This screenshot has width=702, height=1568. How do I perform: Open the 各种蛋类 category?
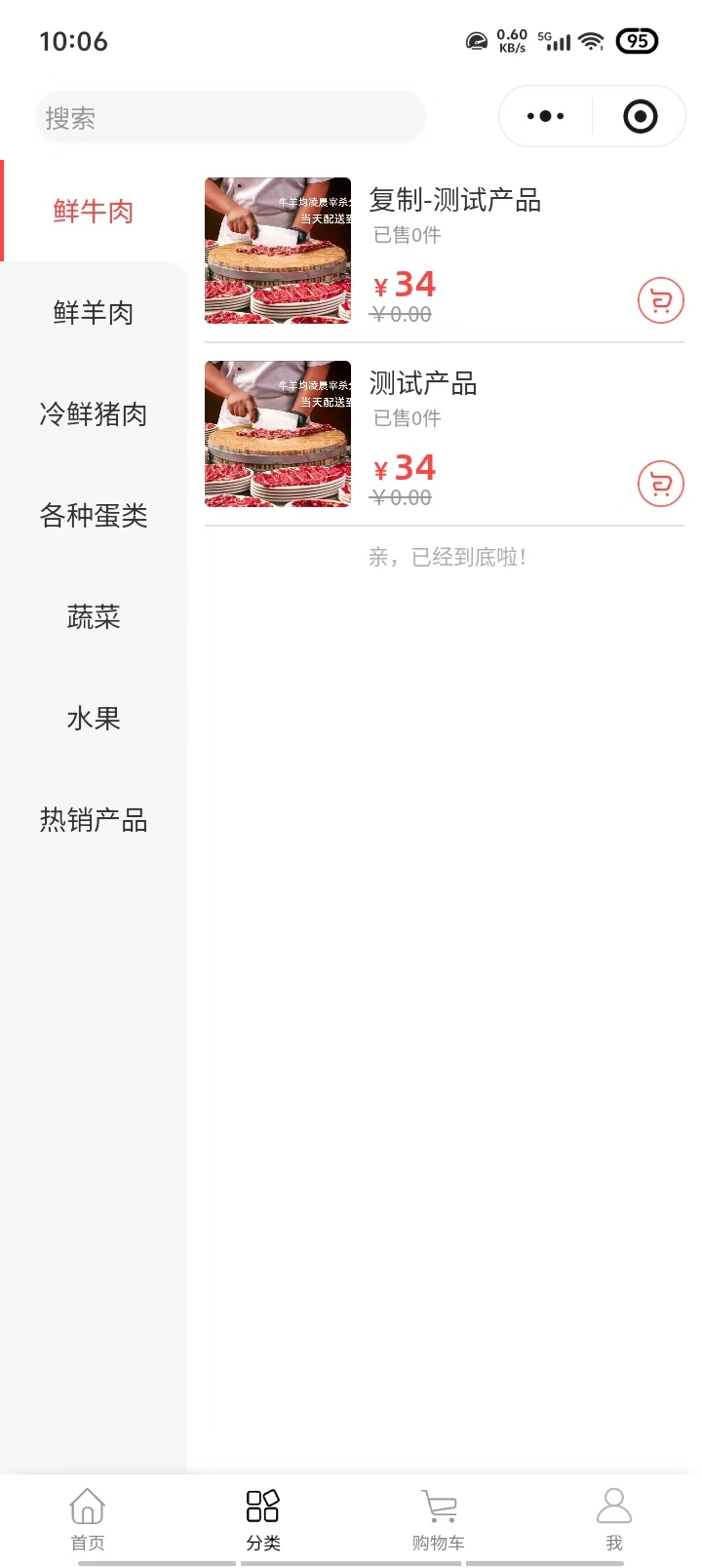94,516
